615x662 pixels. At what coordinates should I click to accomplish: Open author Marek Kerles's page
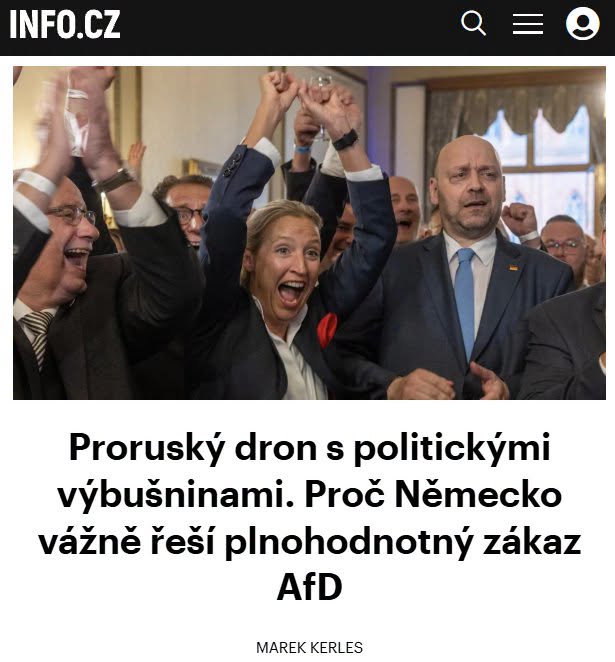(309, 647)
